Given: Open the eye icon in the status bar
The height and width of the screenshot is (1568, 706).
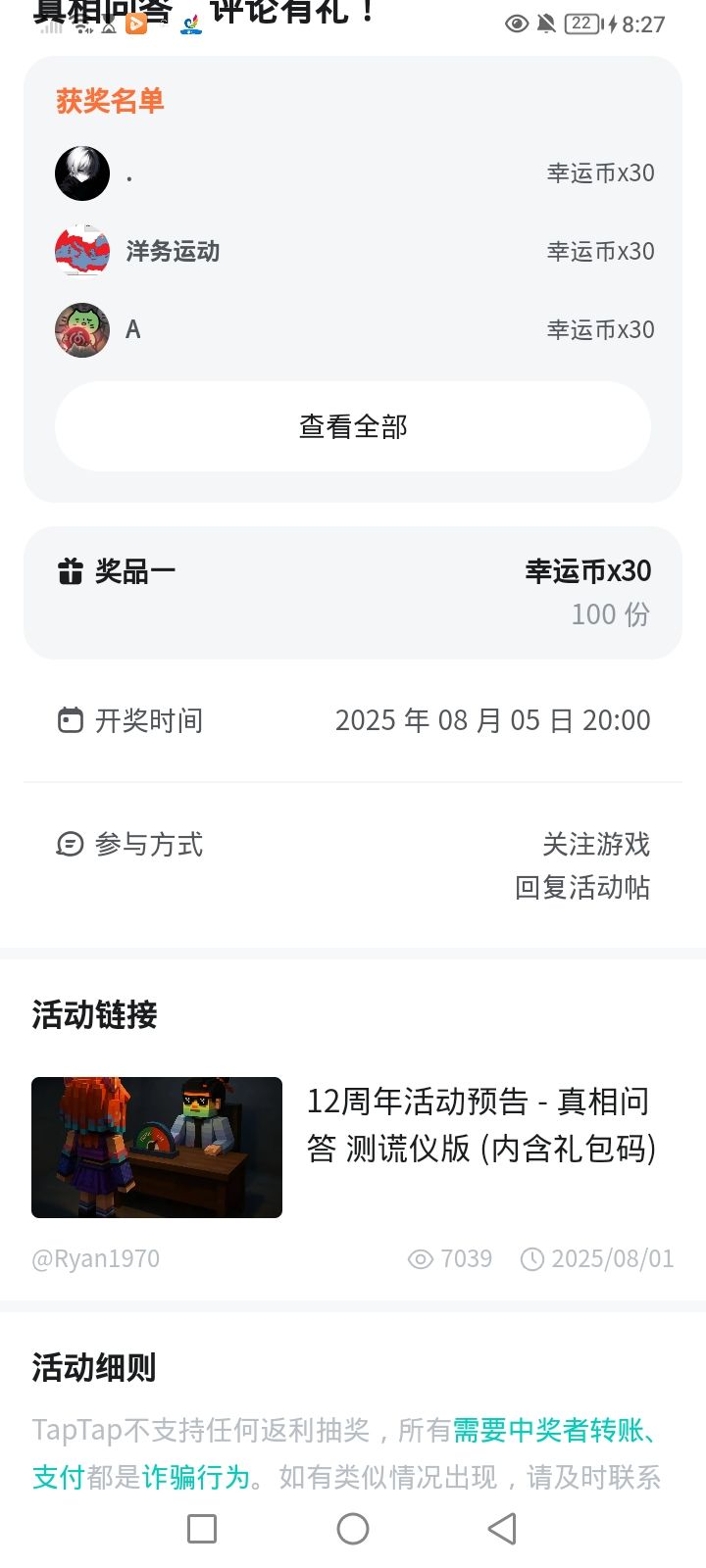Looking at the screenshot, I should [518, 23].
